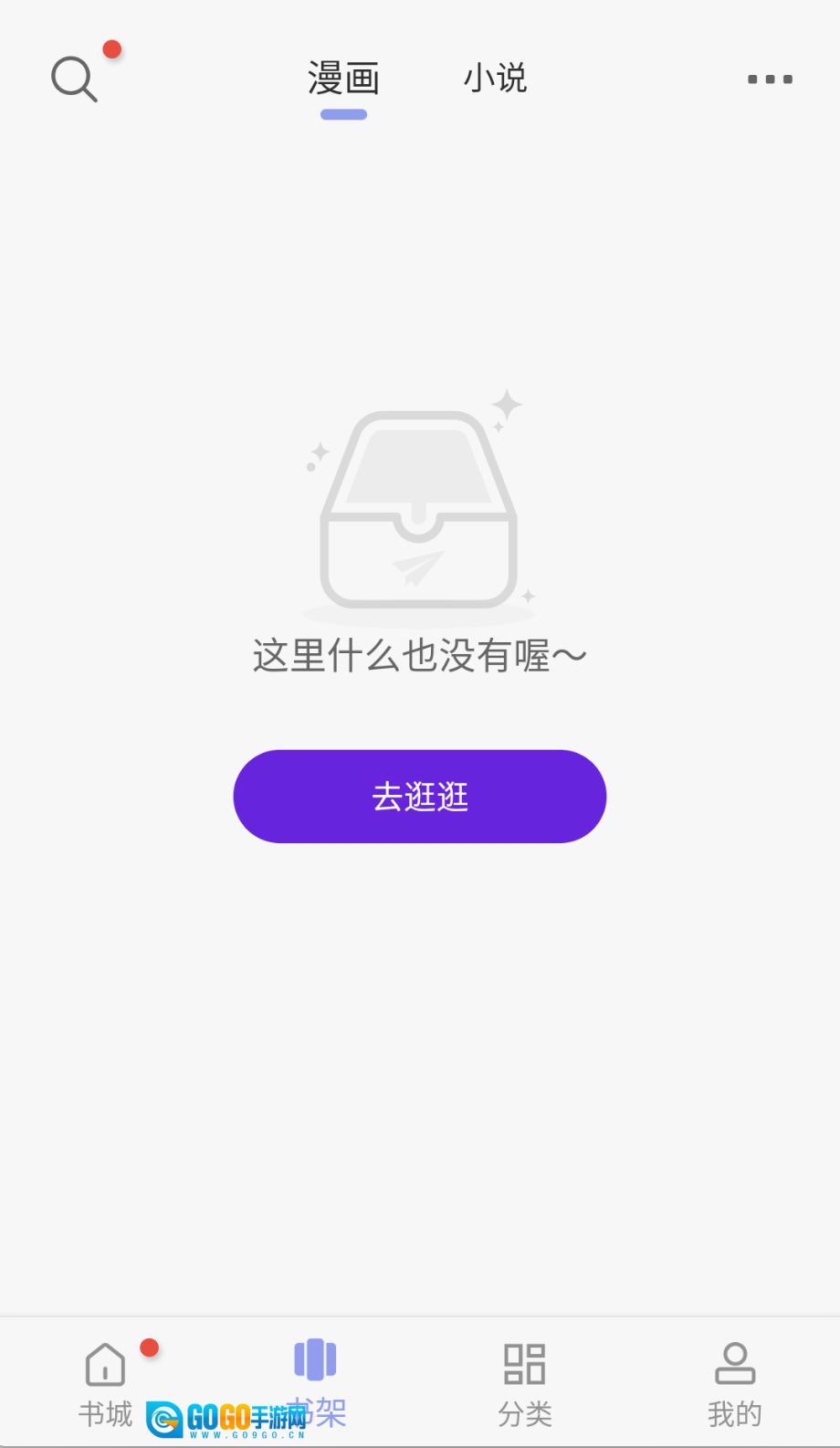
Task: Switch to the 漫画 tab
Action: (x=343, y=79)
